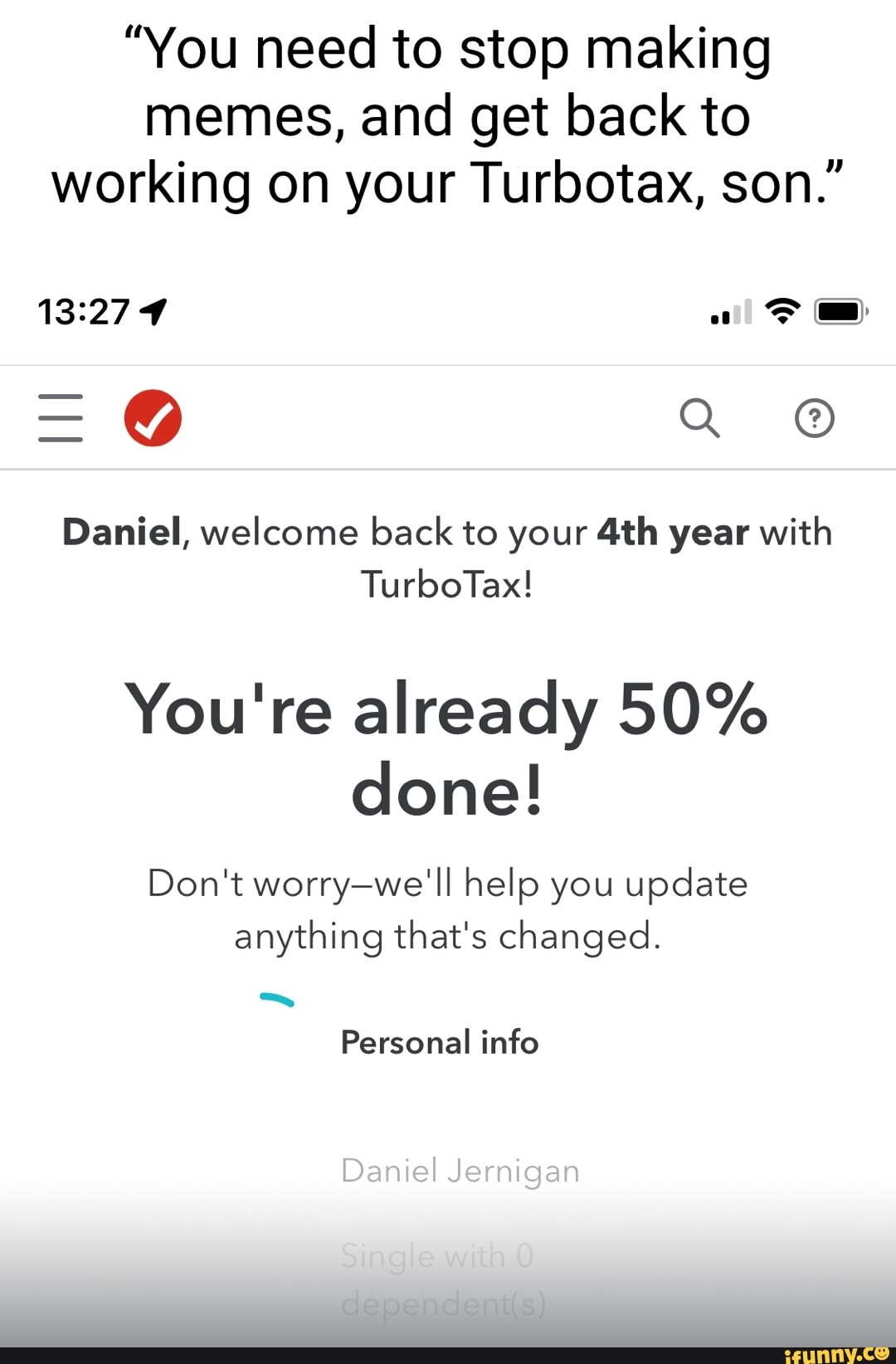
Task: Toggle the checkmark status on TurboTax logo
Action: click(153, 417)
